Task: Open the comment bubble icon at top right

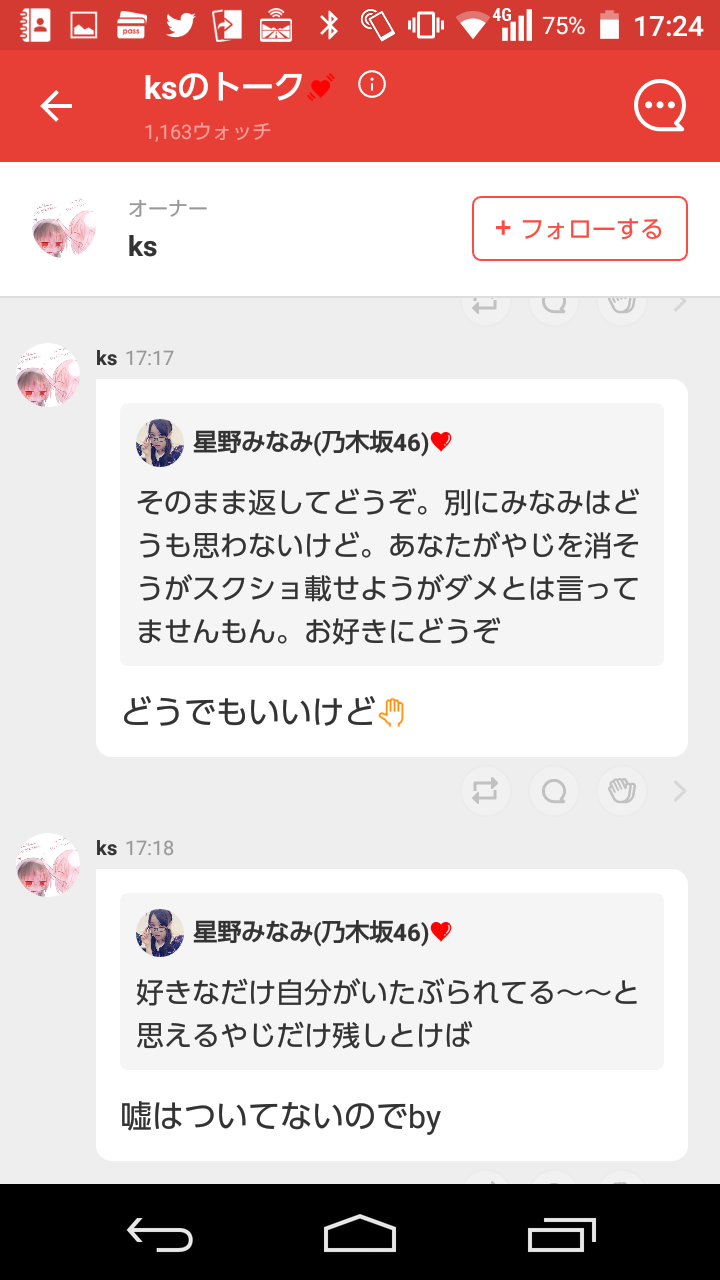Action: pos(658,105)
